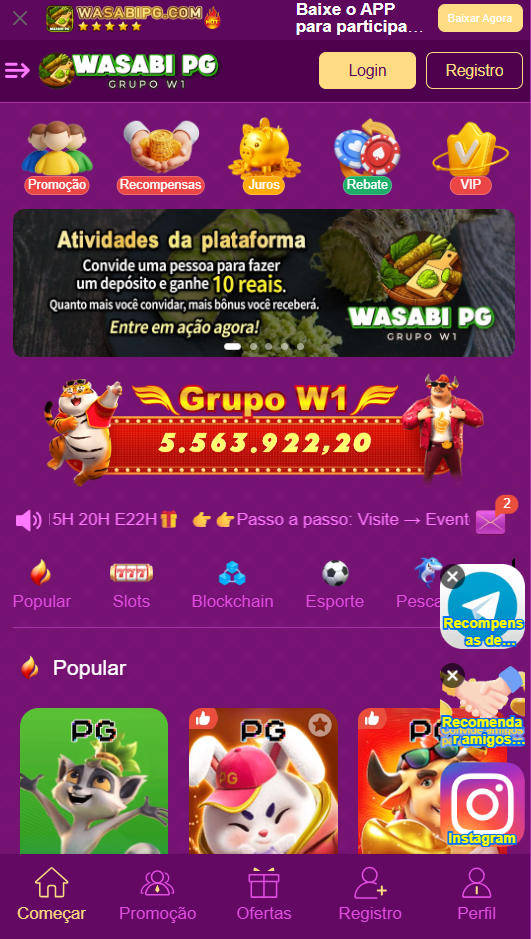Switch to the bottom Promoção tab
The width and height of the screenshot is (531, 939).
157,895
